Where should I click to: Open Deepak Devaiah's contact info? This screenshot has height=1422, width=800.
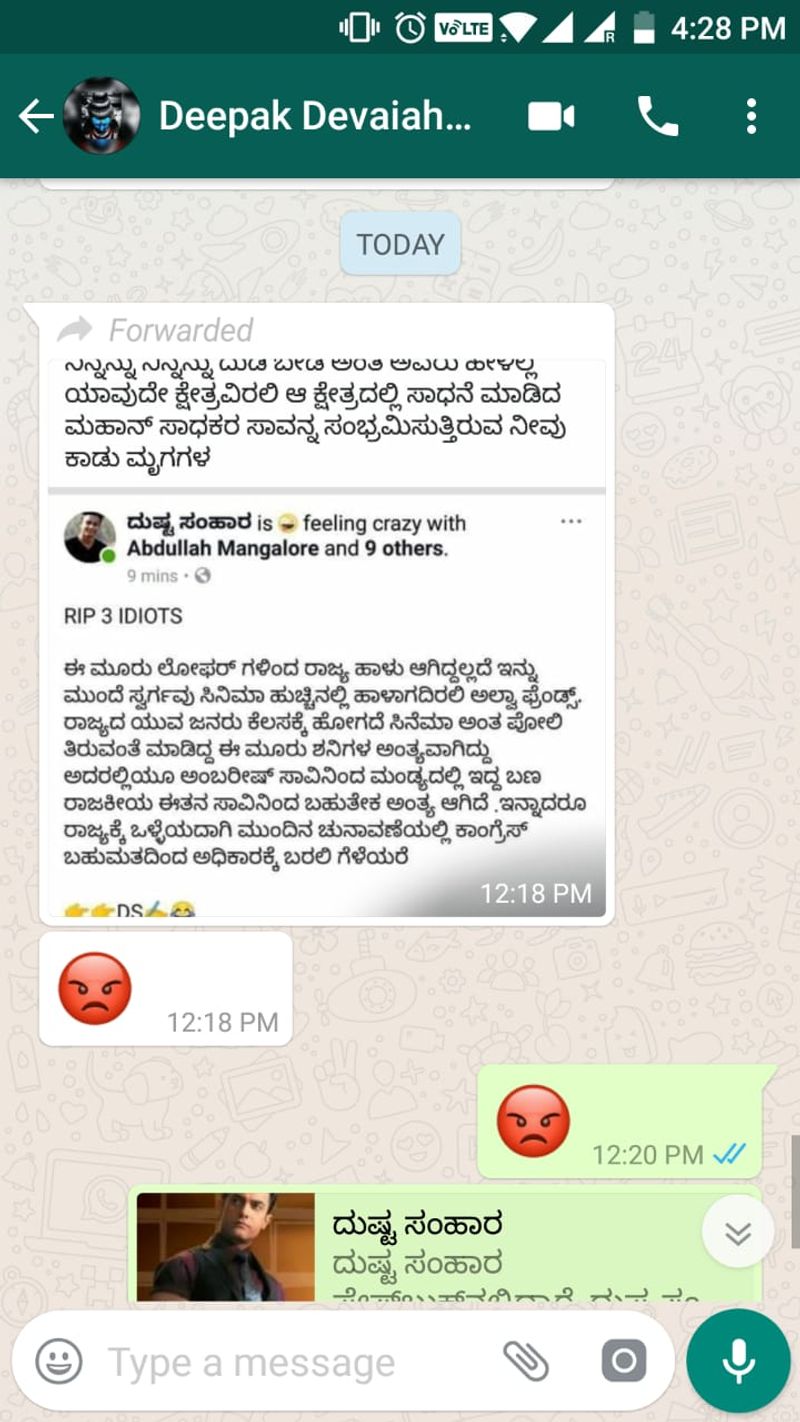pos(313,117)
